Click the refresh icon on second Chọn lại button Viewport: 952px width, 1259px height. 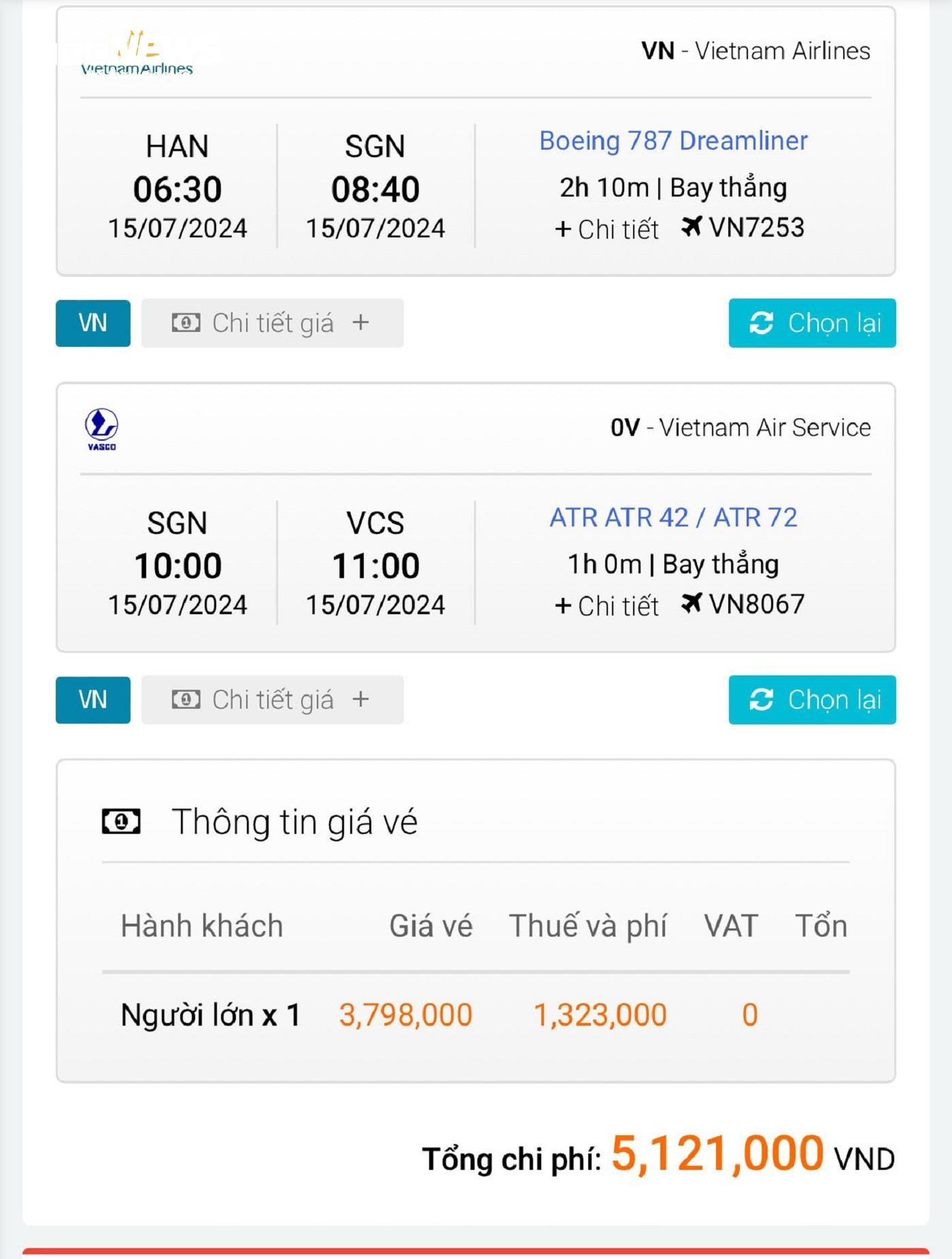[762, 701]
